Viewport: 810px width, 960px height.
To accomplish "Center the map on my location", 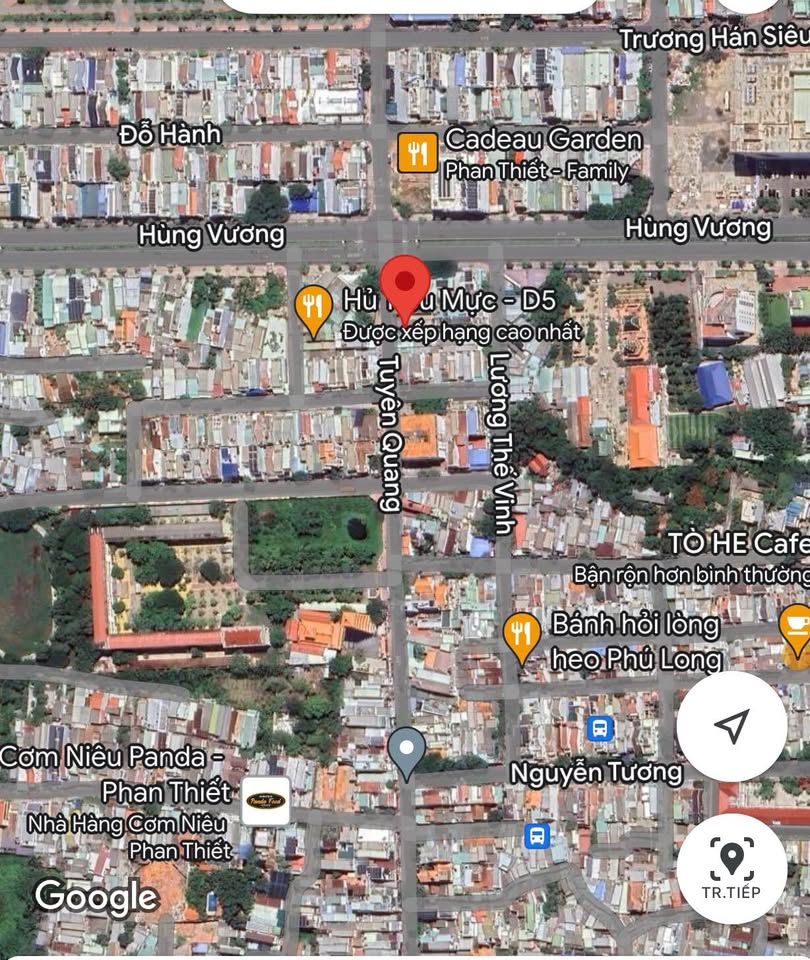I will tap(731, 726).
